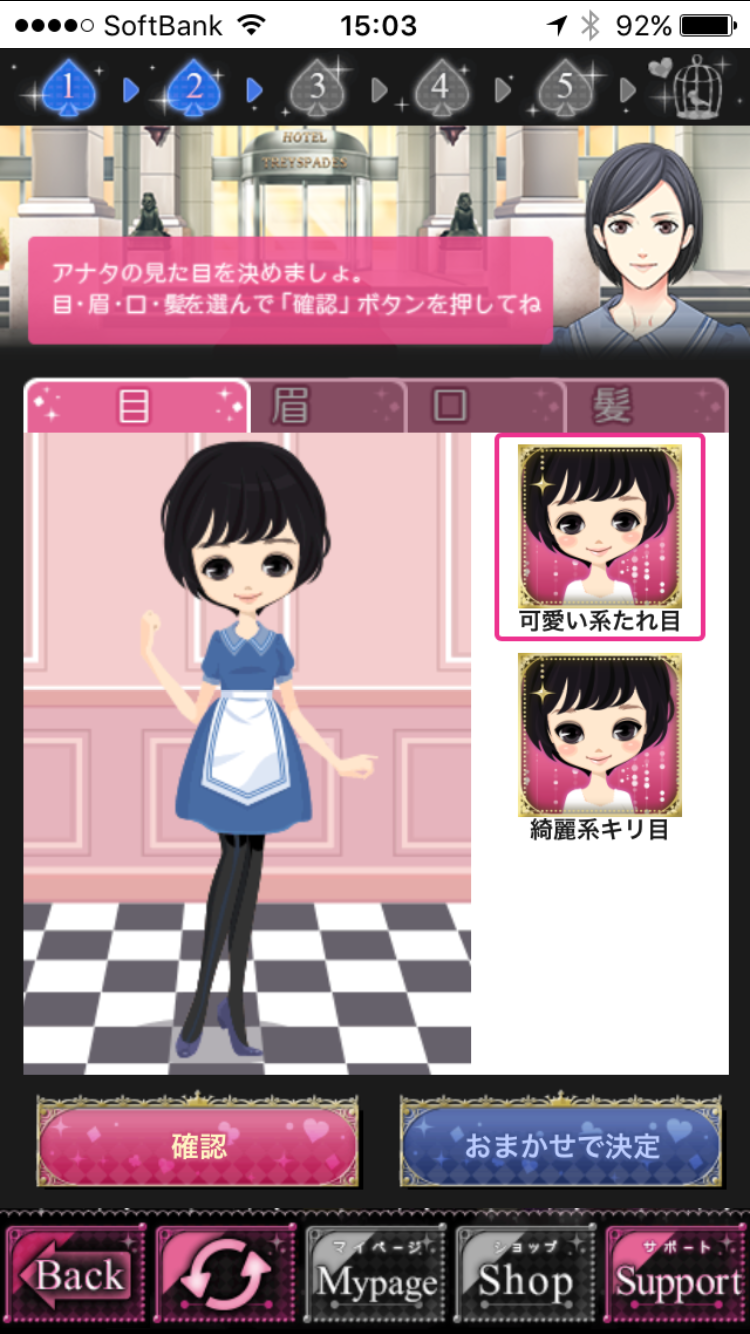The image size is (750, 1334).
Task: Tap おまかせで決定 to auto-decide look
Action: tap(561, 1146)
